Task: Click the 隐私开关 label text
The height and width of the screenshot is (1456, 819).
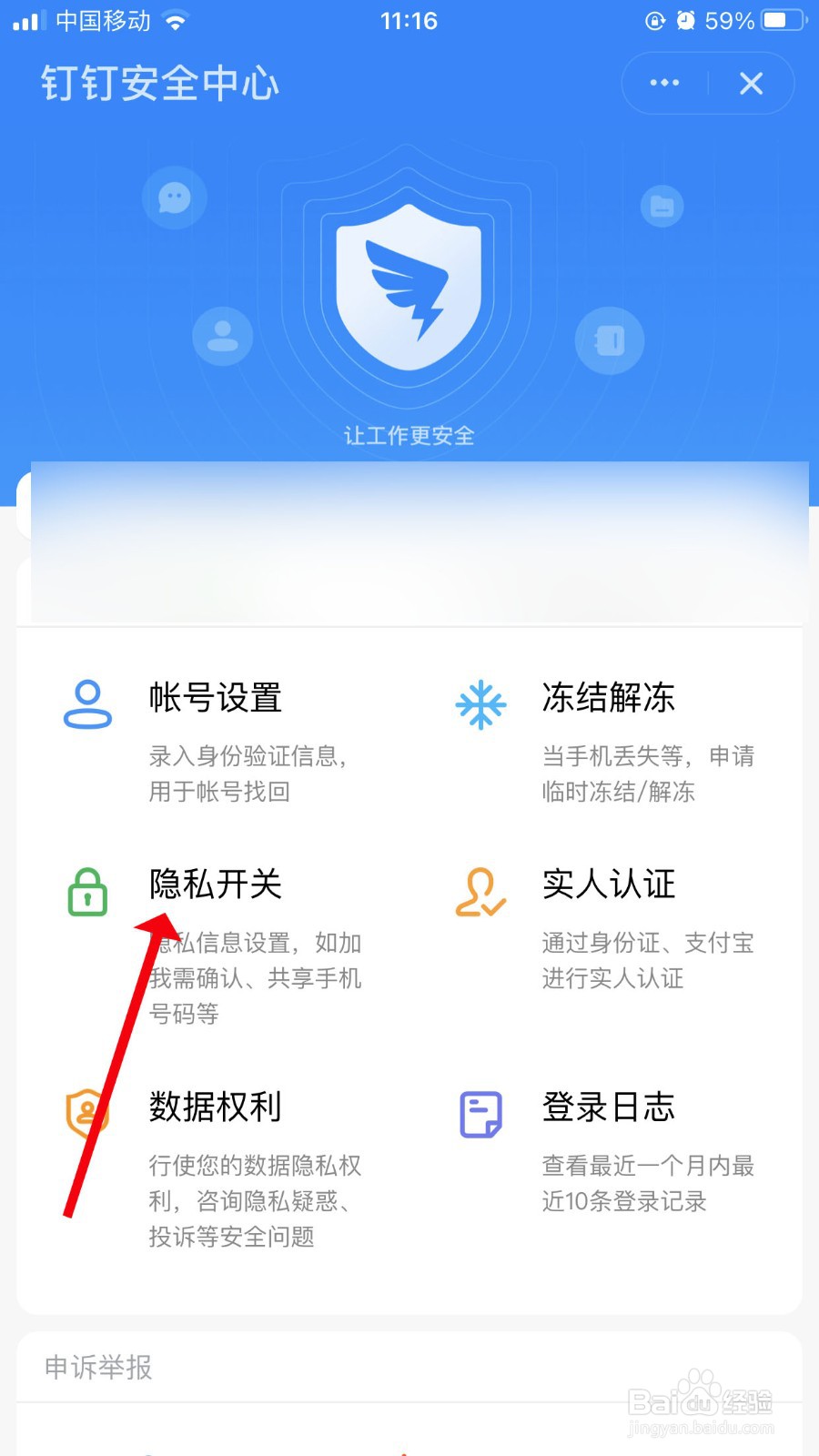Action: coord(215,884)
